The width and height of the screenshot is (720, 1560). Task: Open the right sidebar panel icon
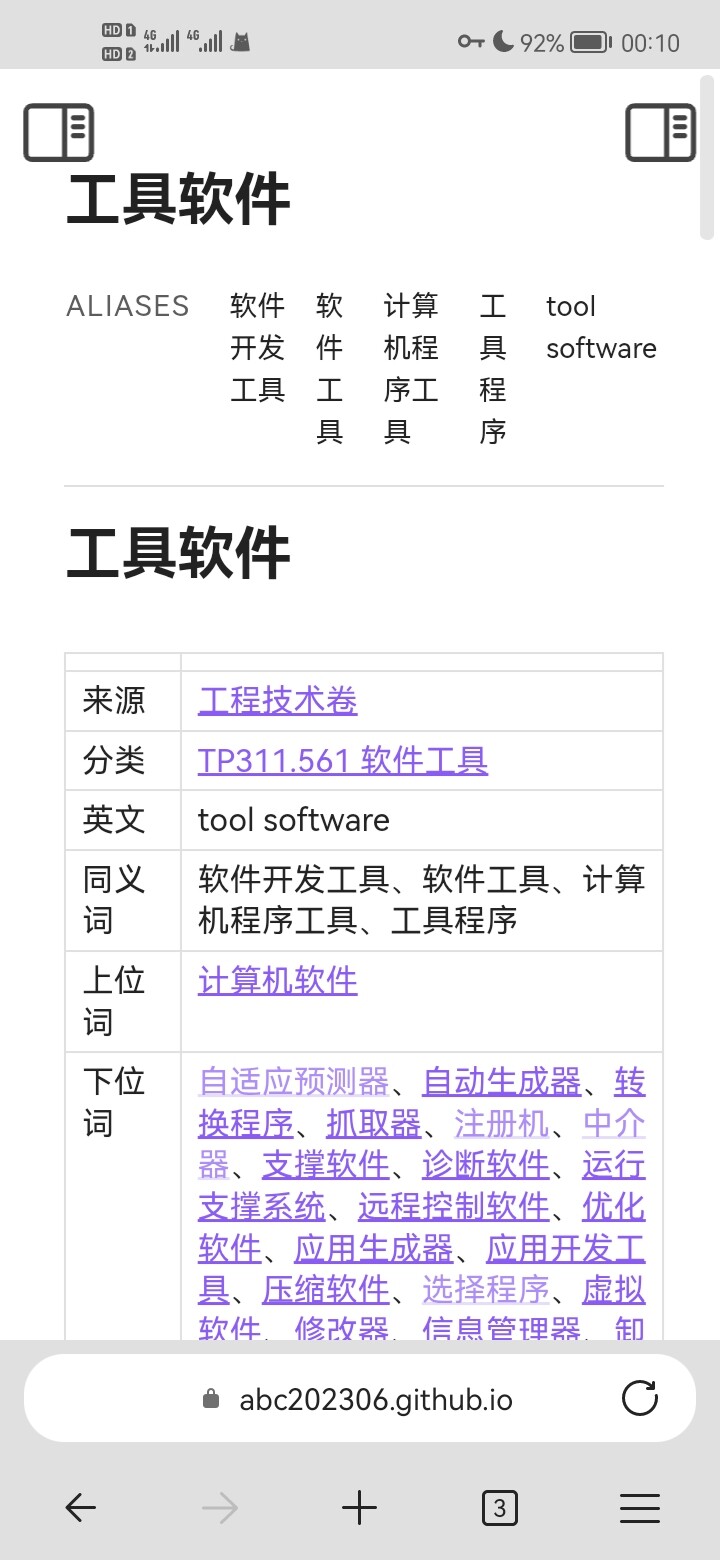pyautogui.click(x=661, y=132)
